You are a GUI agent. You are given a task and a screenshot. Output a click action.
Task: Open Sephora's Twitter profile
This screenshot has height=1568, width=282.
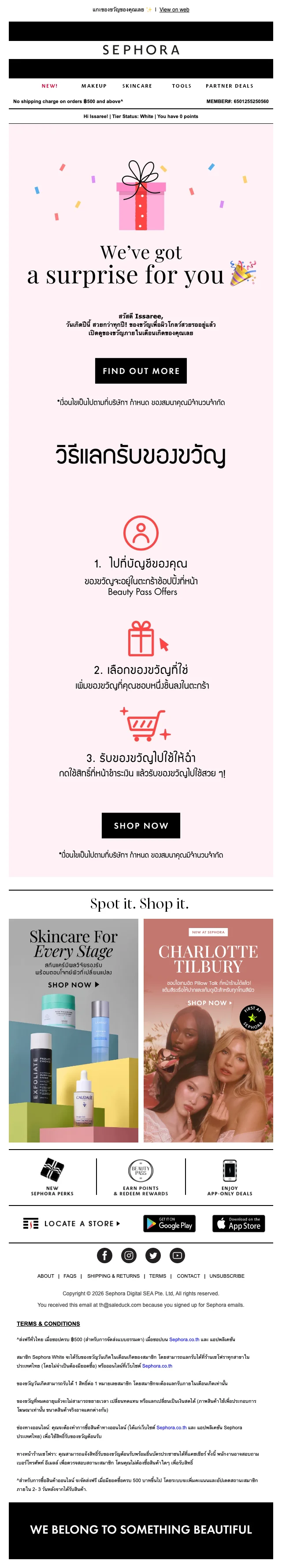click(x=153, y=1255)
